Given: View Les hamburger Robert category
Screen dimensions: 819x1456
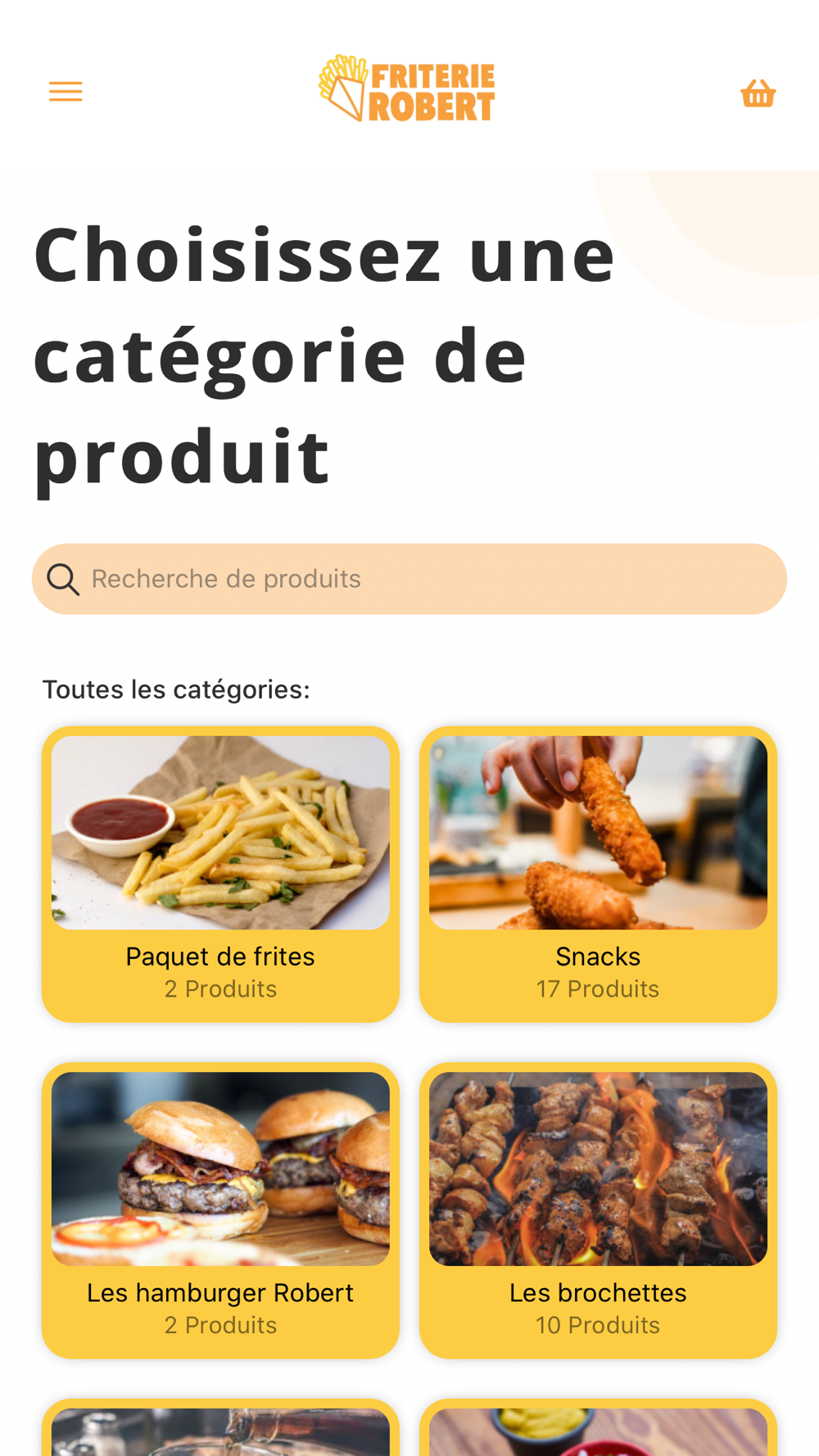Looking at the screenshot, I should pos(220,1210).
